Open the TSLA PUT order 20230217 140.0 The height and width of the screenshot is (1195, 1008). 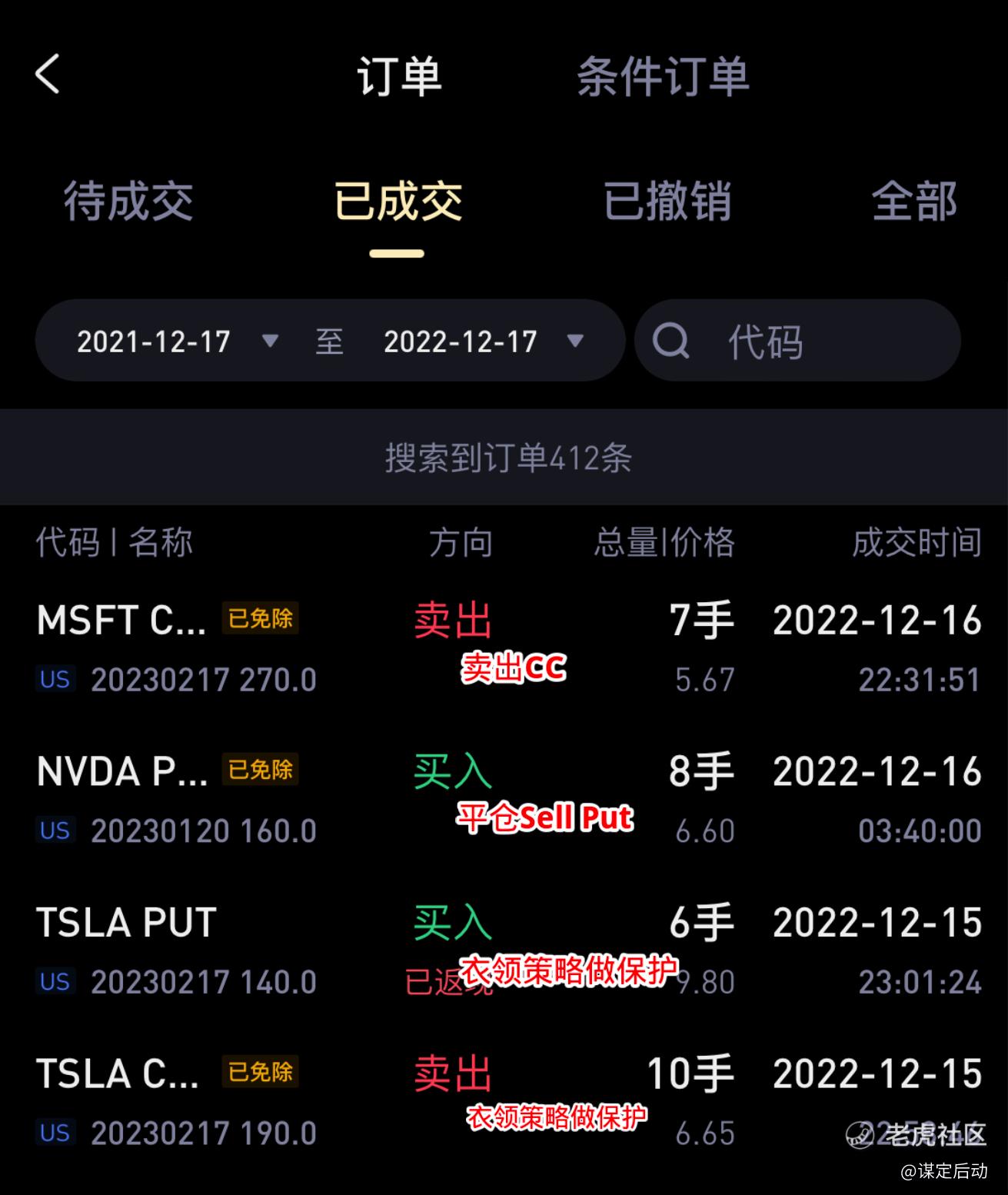click(507, 950)
